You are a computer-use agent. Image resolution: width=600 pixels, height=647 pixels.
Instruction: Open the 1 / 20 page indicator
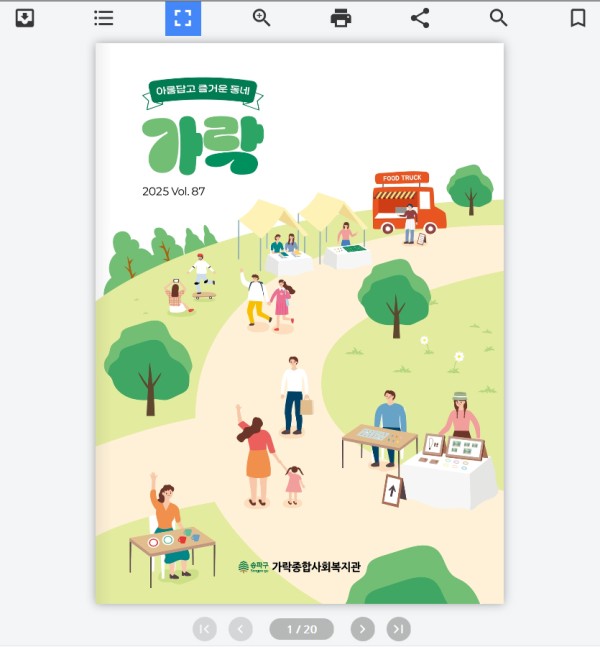[x=301, y=629]
